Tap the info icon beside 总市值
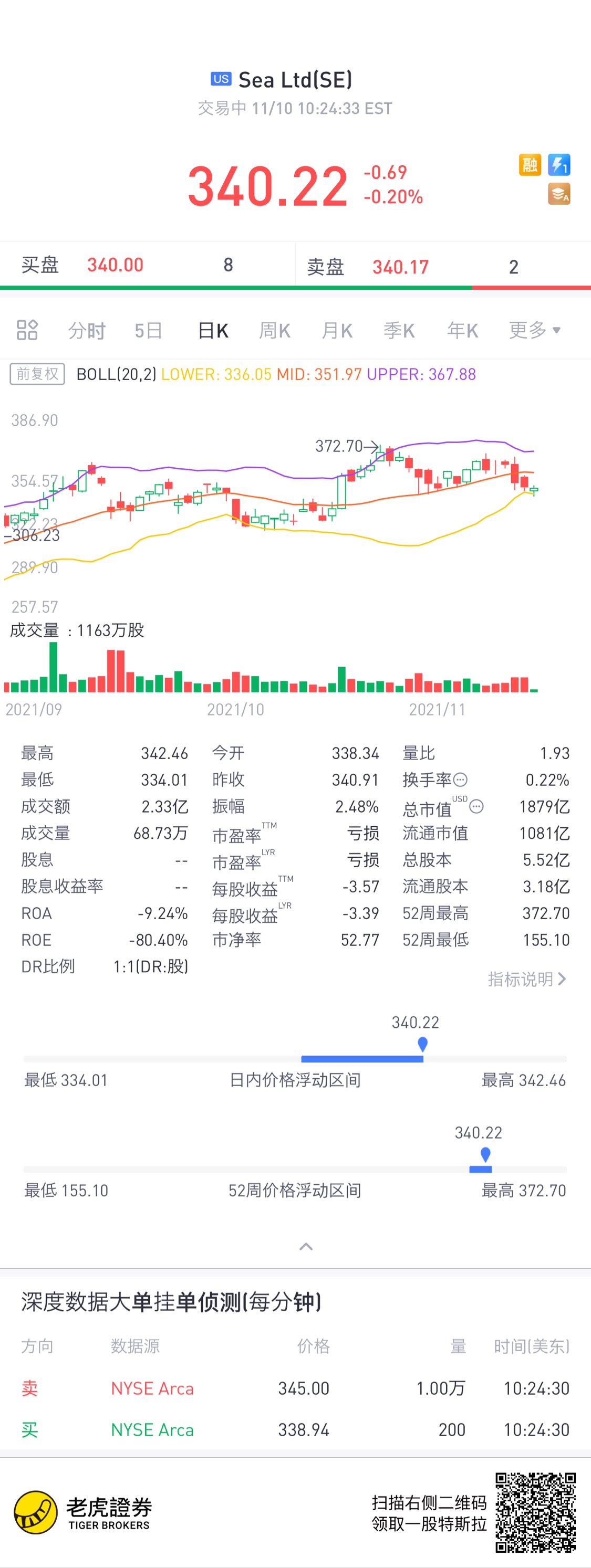 [476, 806]
